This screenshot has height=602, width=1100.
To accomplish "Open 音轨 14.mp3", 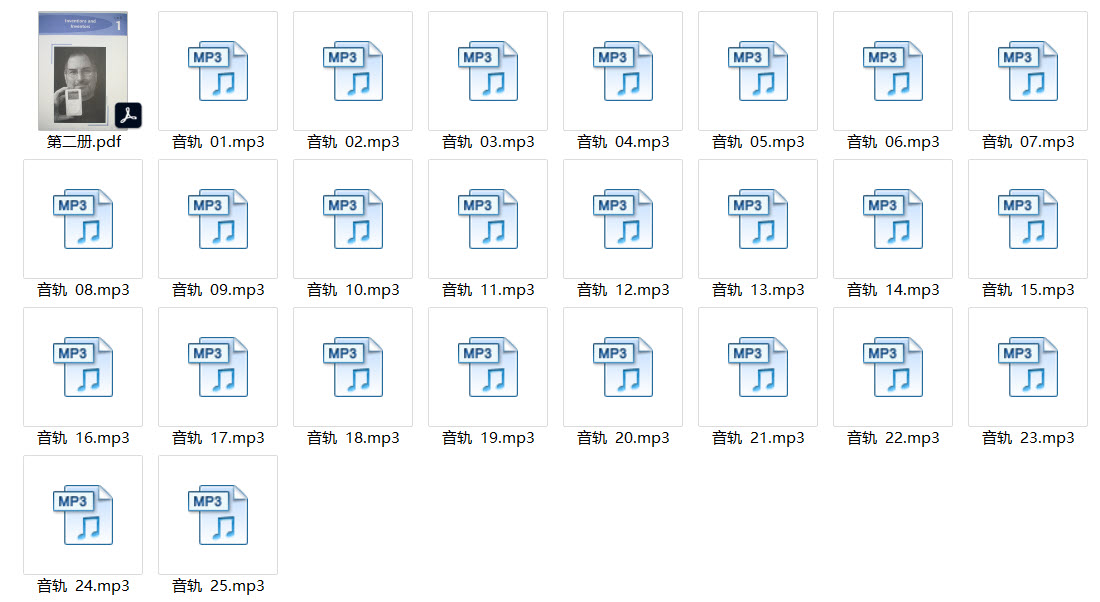I will pyautogui.click(x=893, y=220).
